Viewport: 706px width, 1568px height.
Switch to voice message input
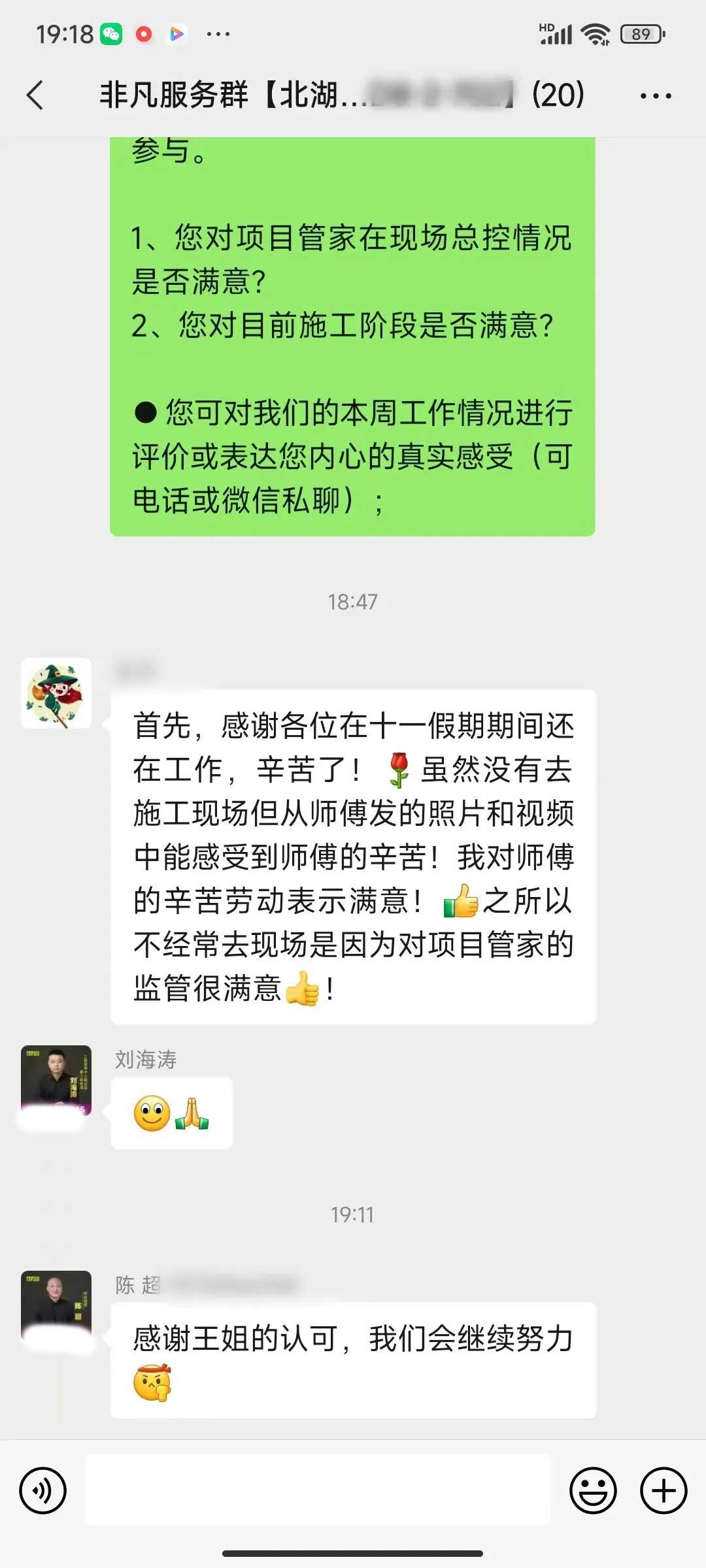(x=43, y=1491)
